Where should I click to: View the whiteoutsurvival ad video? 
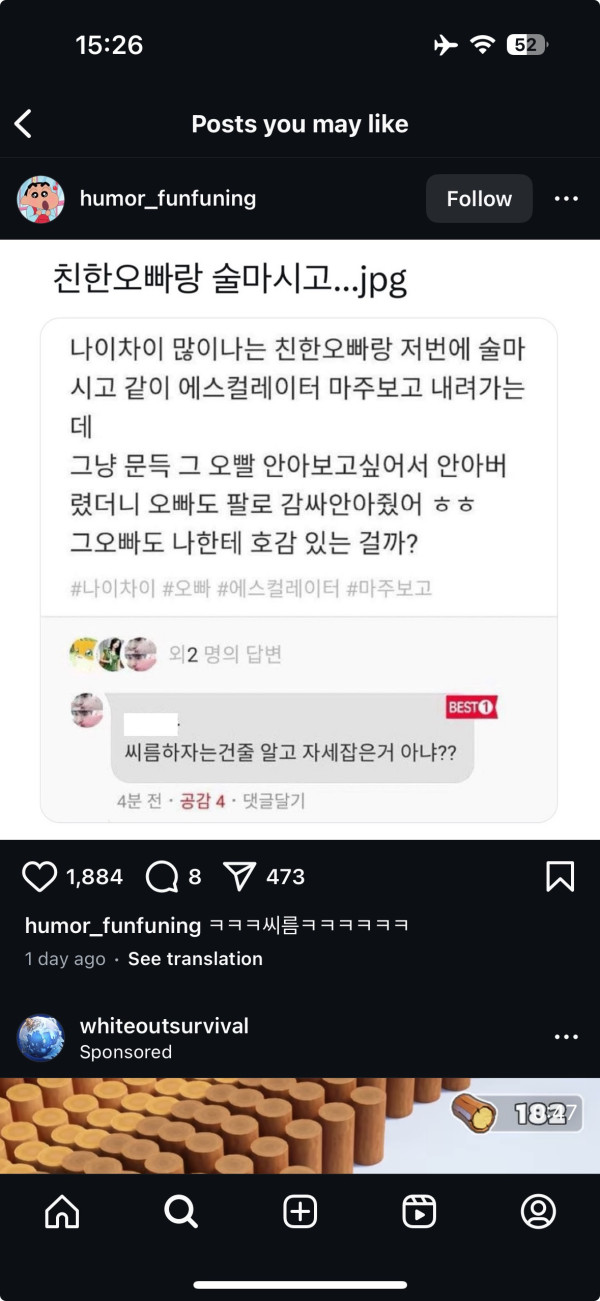[300, 1125]
